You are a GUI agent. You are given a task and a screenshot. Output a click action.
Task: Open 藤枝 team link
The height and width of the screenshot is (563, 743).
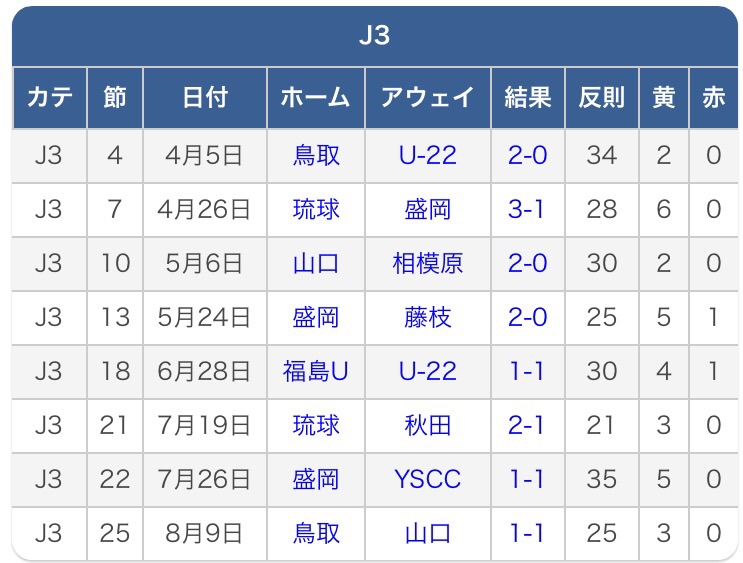click(x=427, y=317)
